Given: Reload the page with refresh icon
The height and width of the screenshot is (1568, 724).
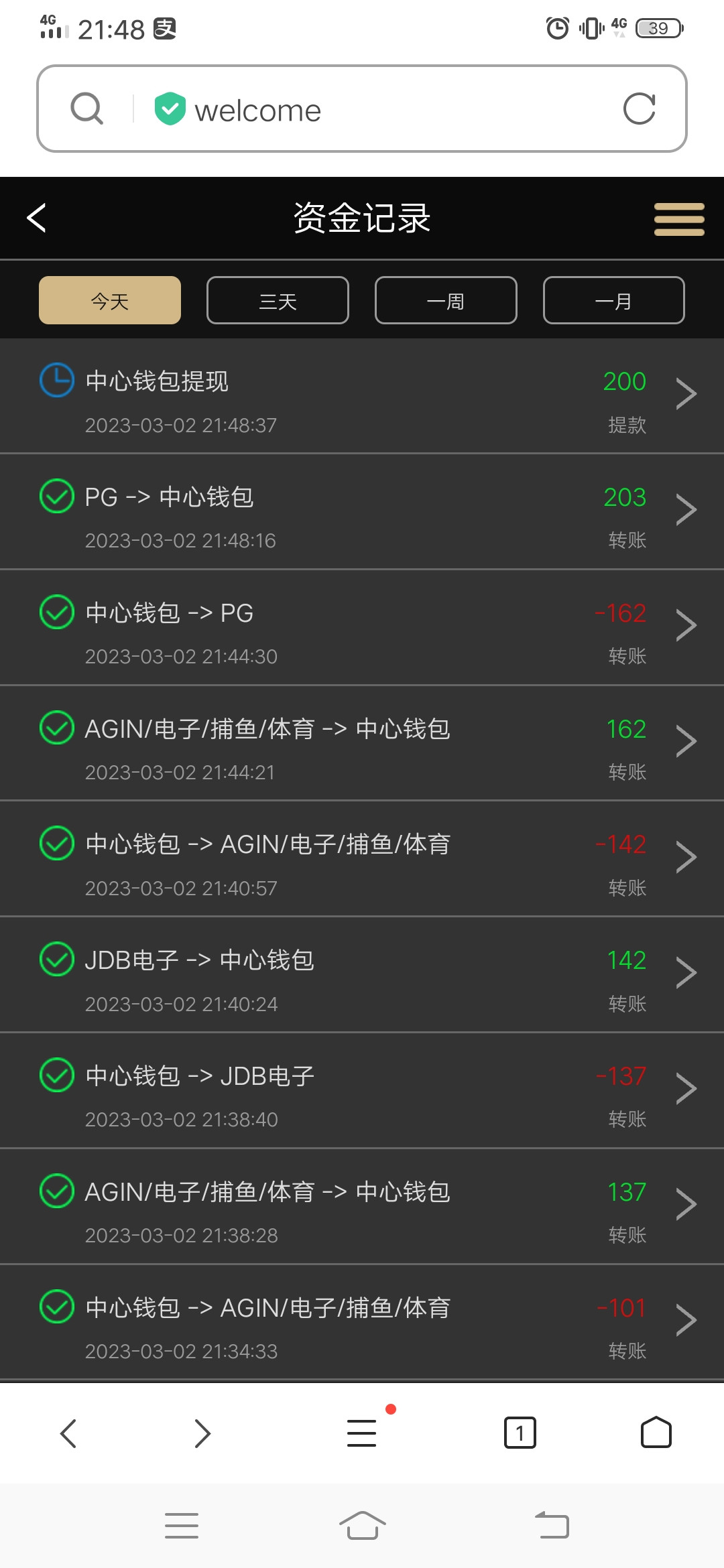Looking at the screenshot, I should coord(639,109).
